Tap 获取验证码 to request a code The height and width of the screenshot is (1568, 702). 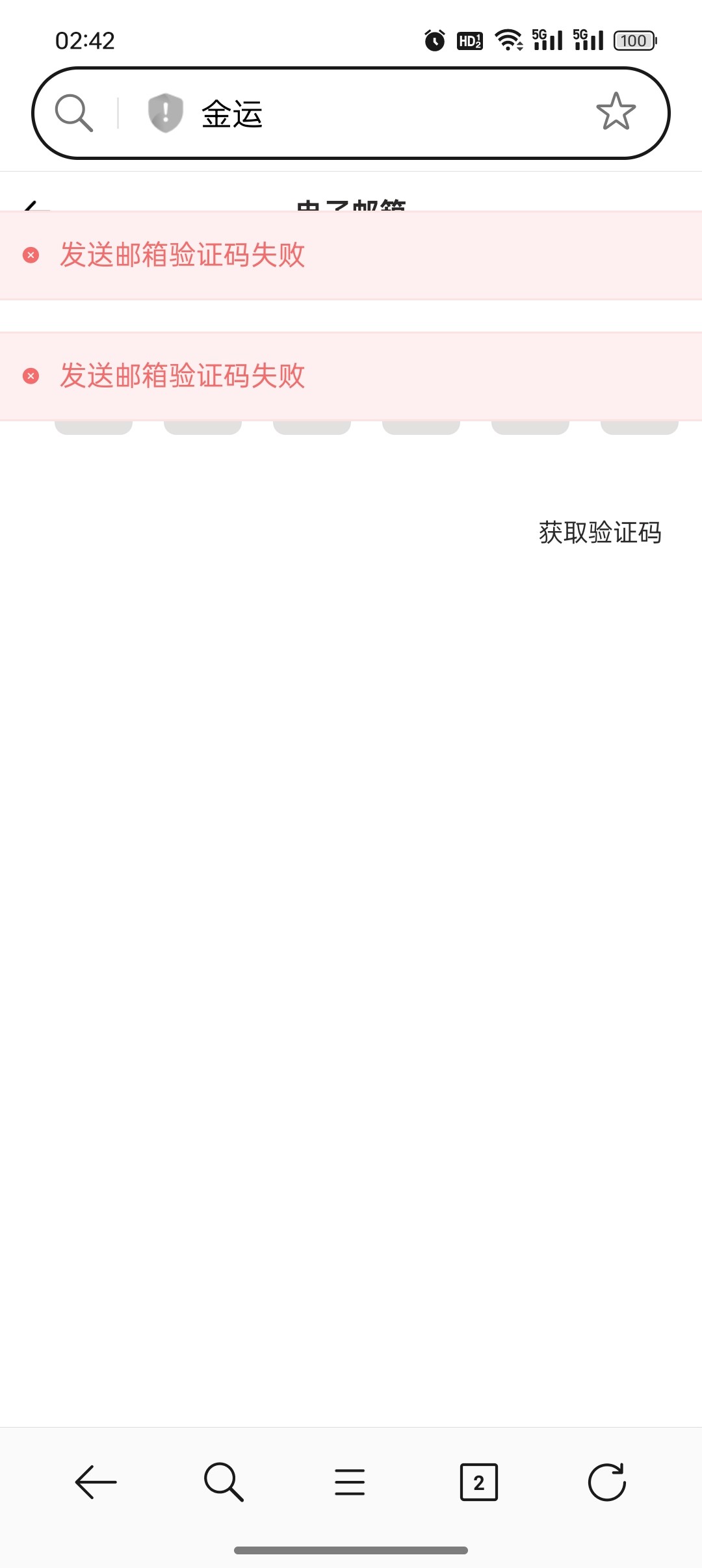600,532
